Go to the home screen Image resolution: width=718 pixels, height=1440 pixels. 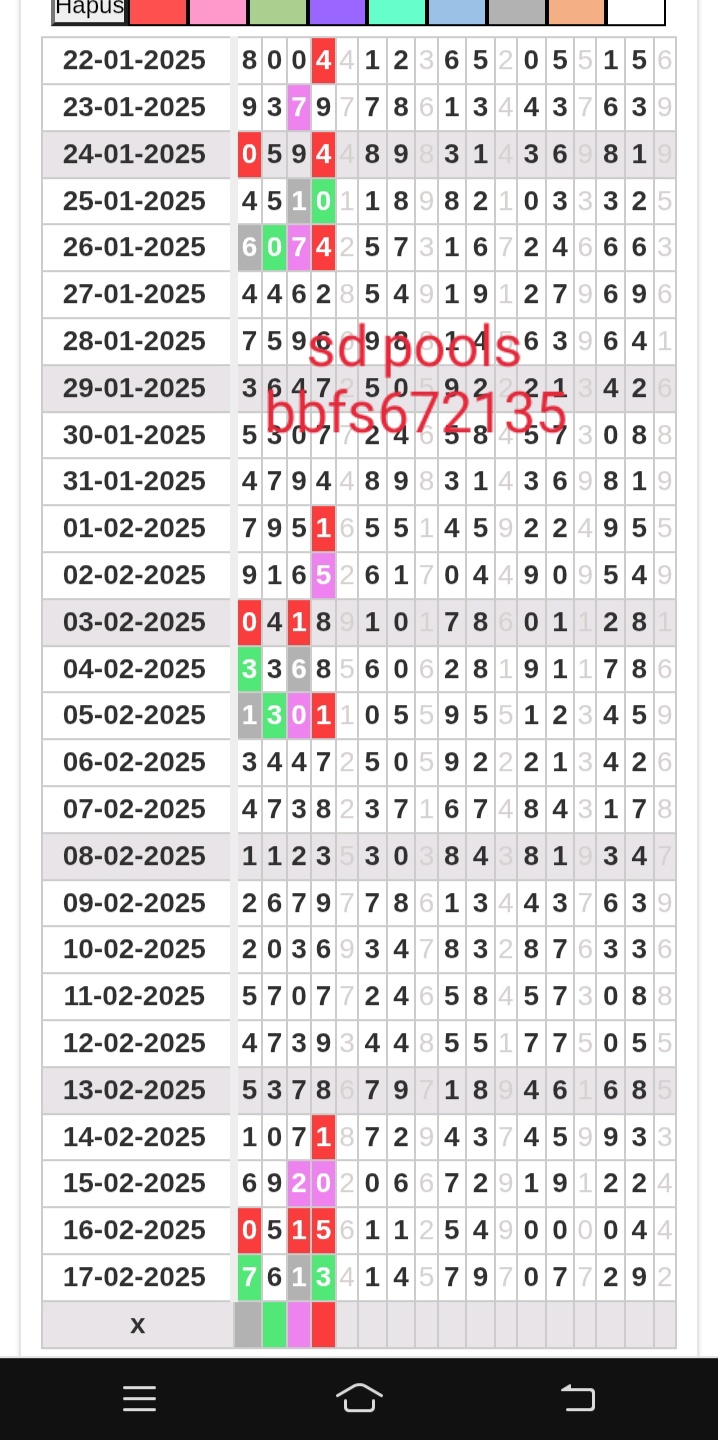(x=359, y=1398)
